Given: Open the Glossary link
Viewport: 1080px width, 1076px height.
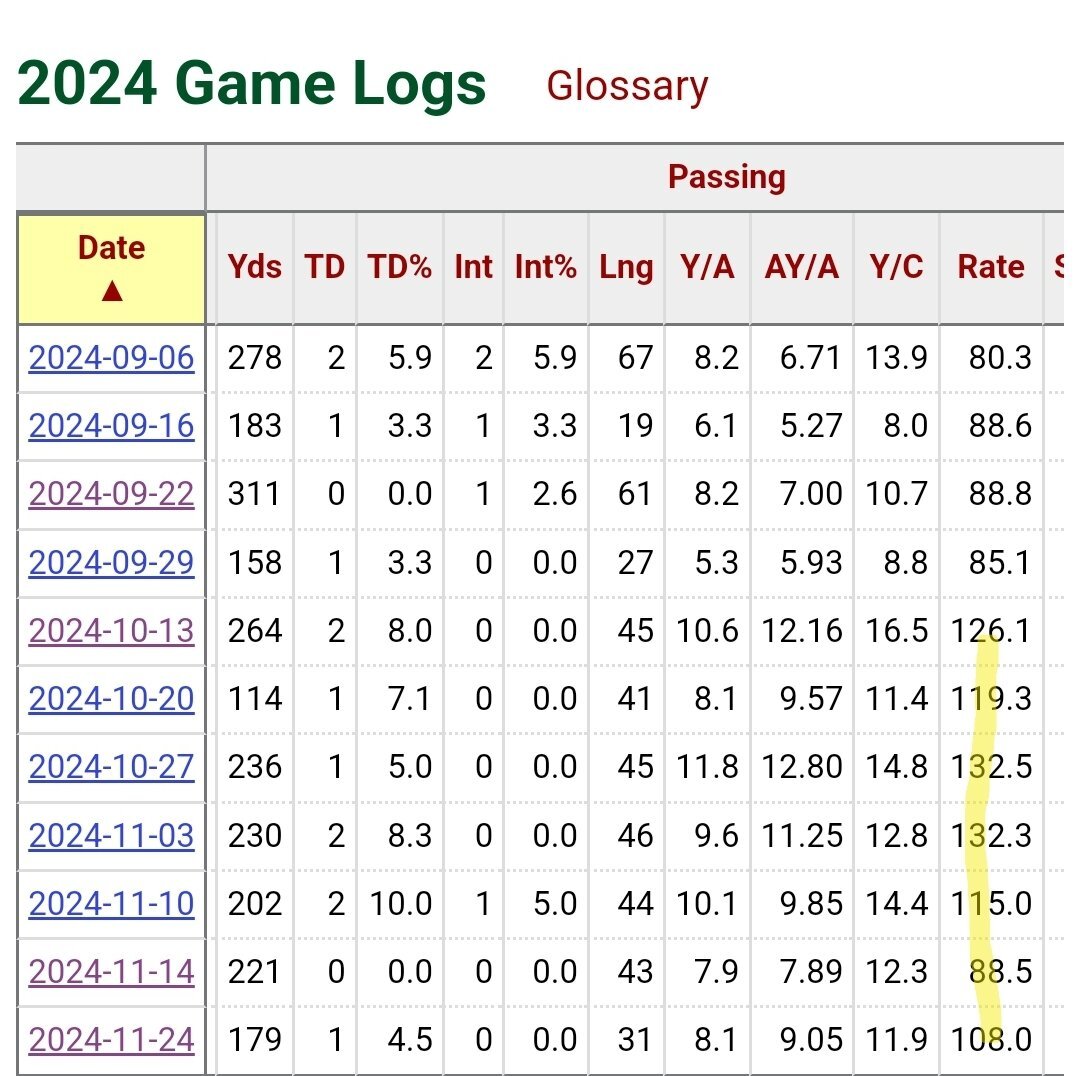Looking at the screenshot, I should click(x=627, y=86).
